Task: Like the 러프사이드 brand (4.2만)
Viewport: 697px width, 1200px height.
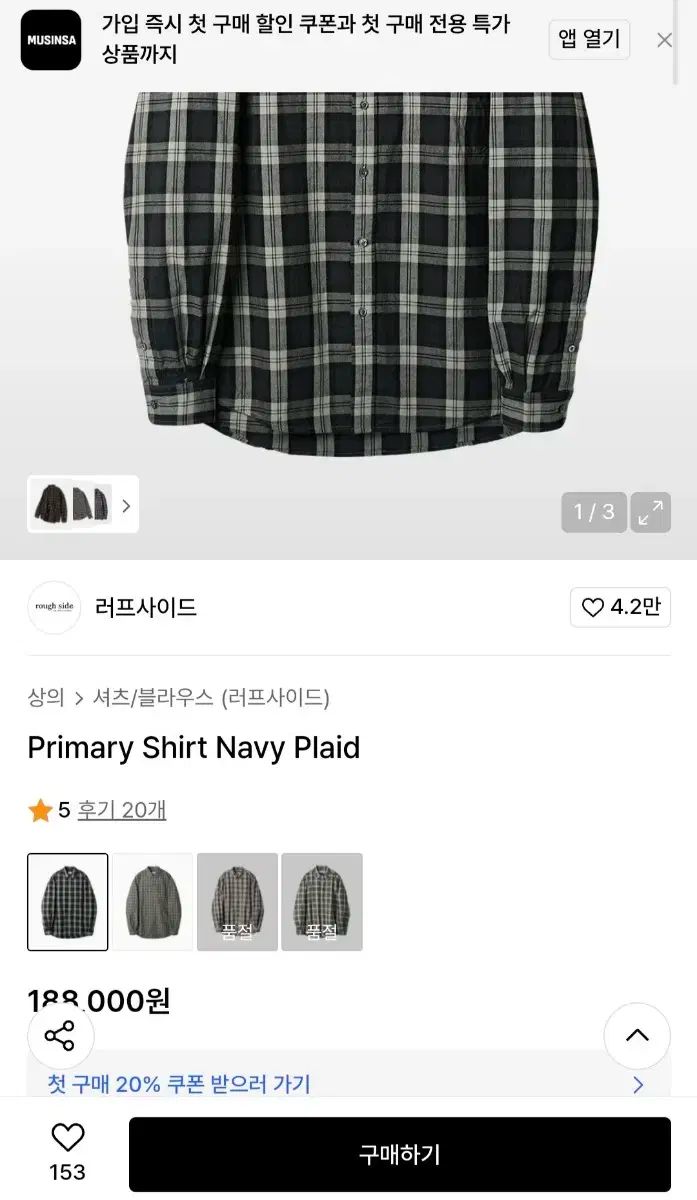Action: [x=620, y=607]
